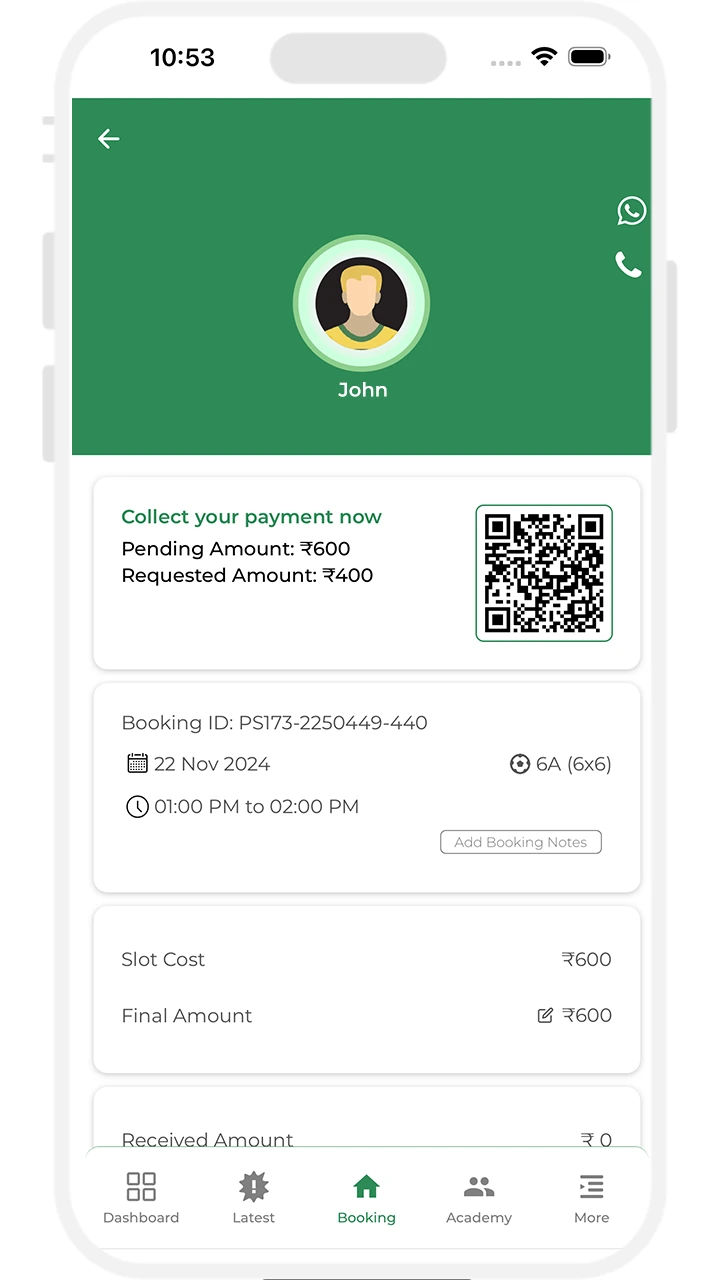Go back using the top arrow

[108, 139]
